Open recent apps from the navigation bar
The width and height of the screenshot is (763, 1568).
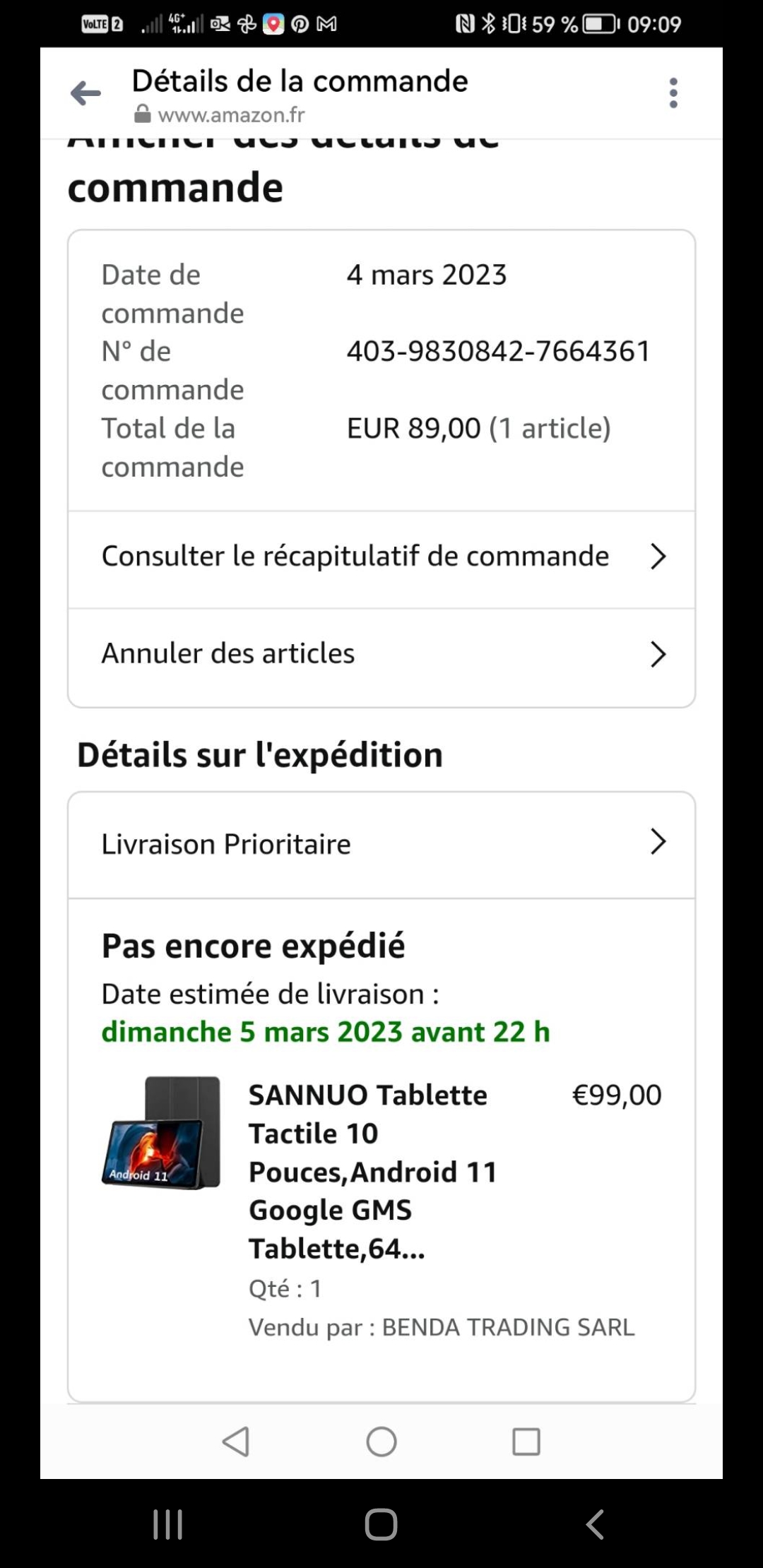168,1524
